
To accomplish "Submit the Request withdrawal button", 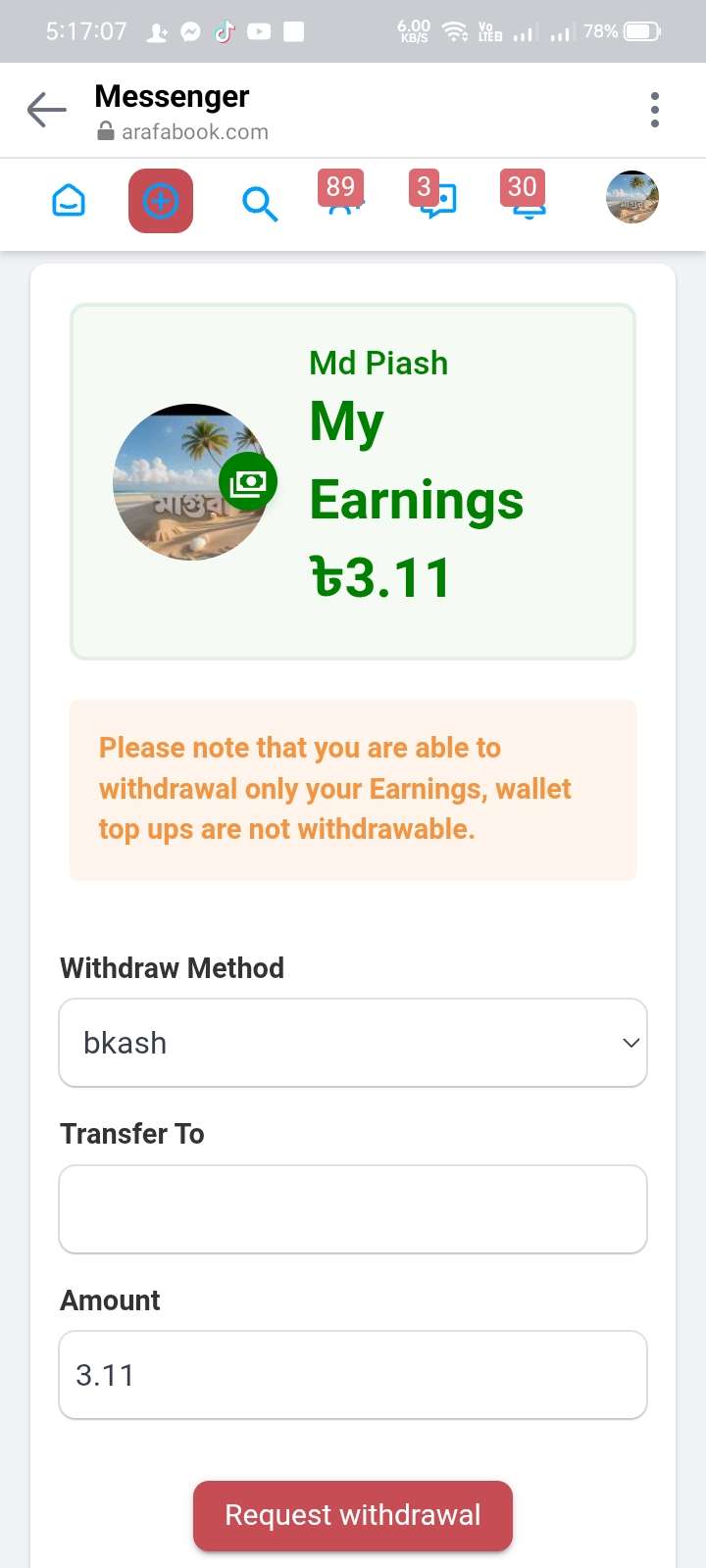I will (x=353, y=1515).
